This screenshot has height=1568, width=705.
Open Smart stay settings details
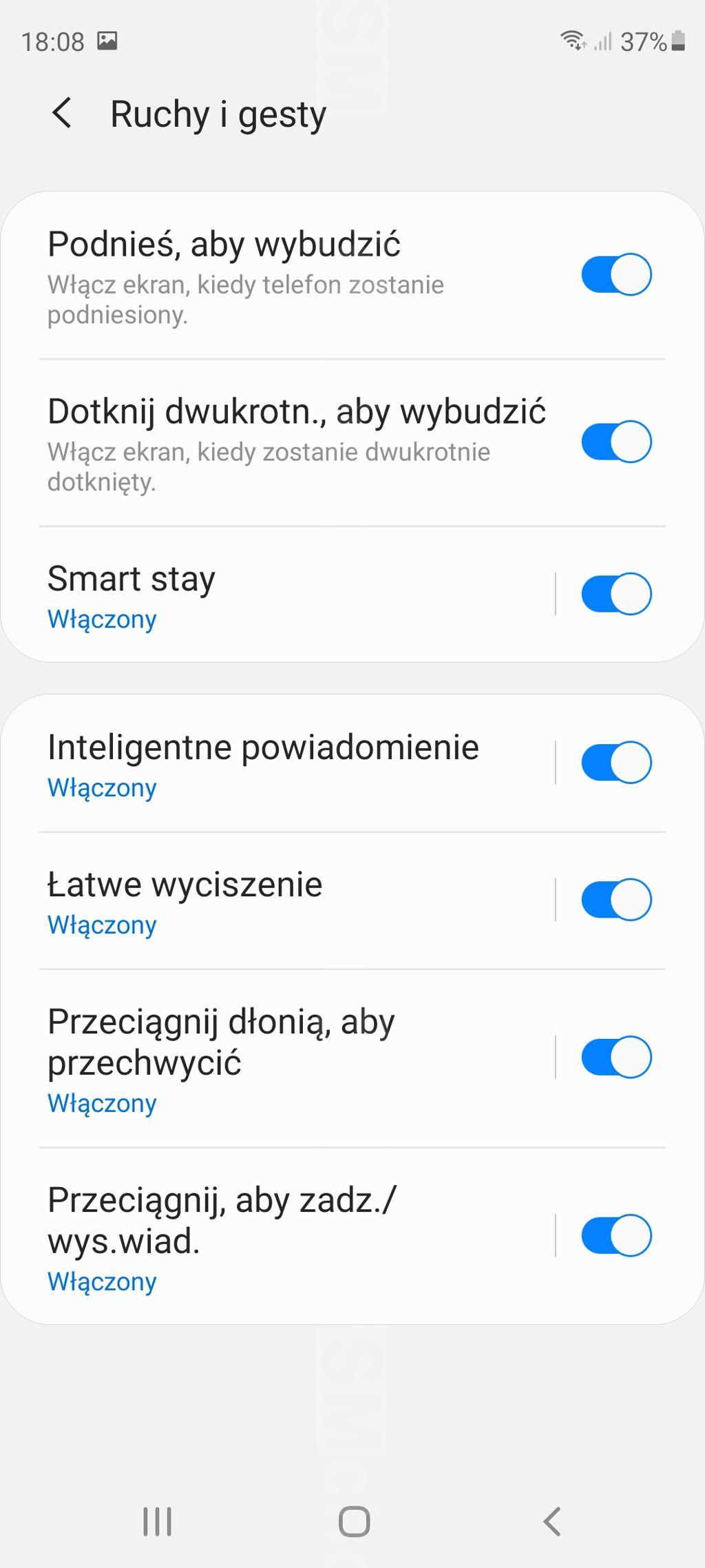tap(275, 595)
